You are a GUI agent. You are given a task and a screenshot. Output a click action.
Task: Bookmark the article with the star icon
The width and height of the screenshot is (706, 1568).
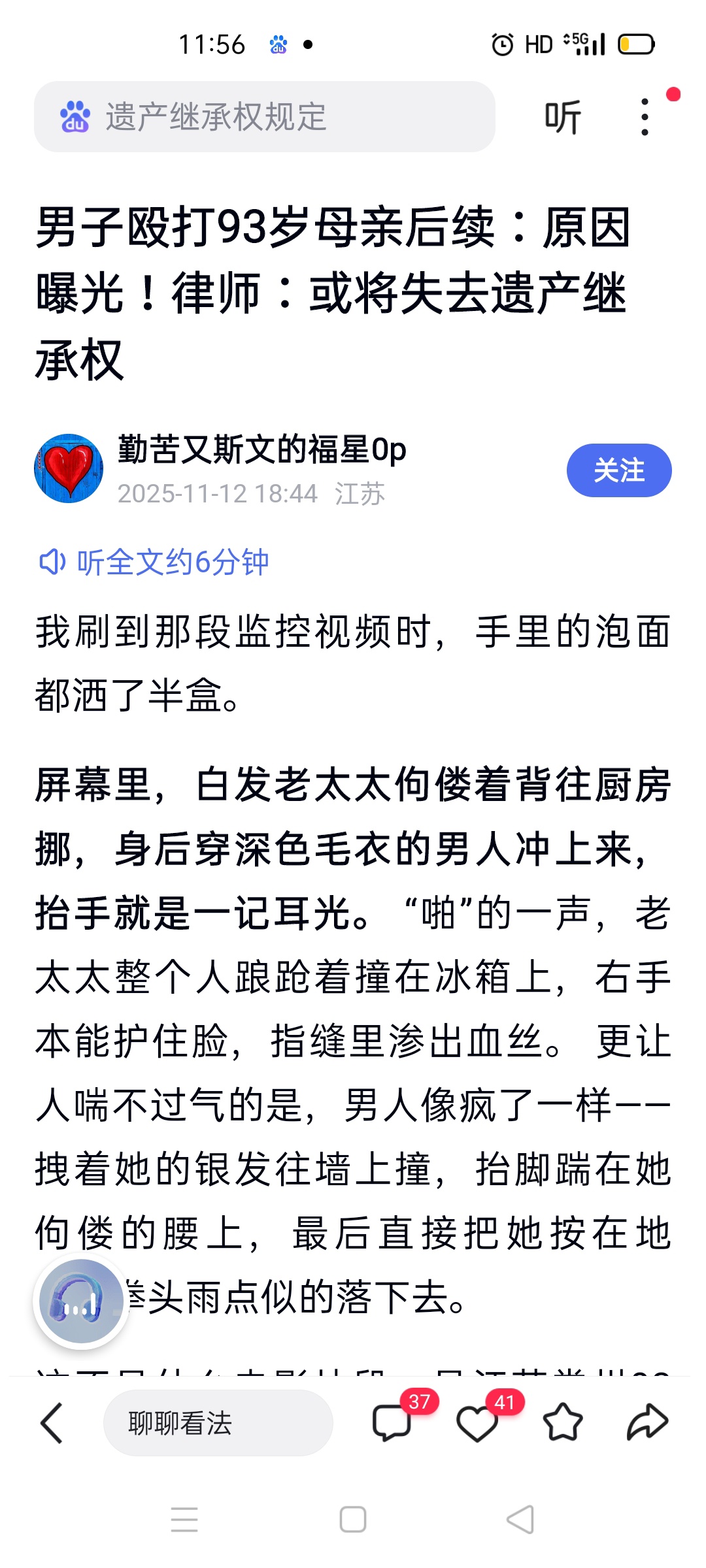(x=563, y=1422)
